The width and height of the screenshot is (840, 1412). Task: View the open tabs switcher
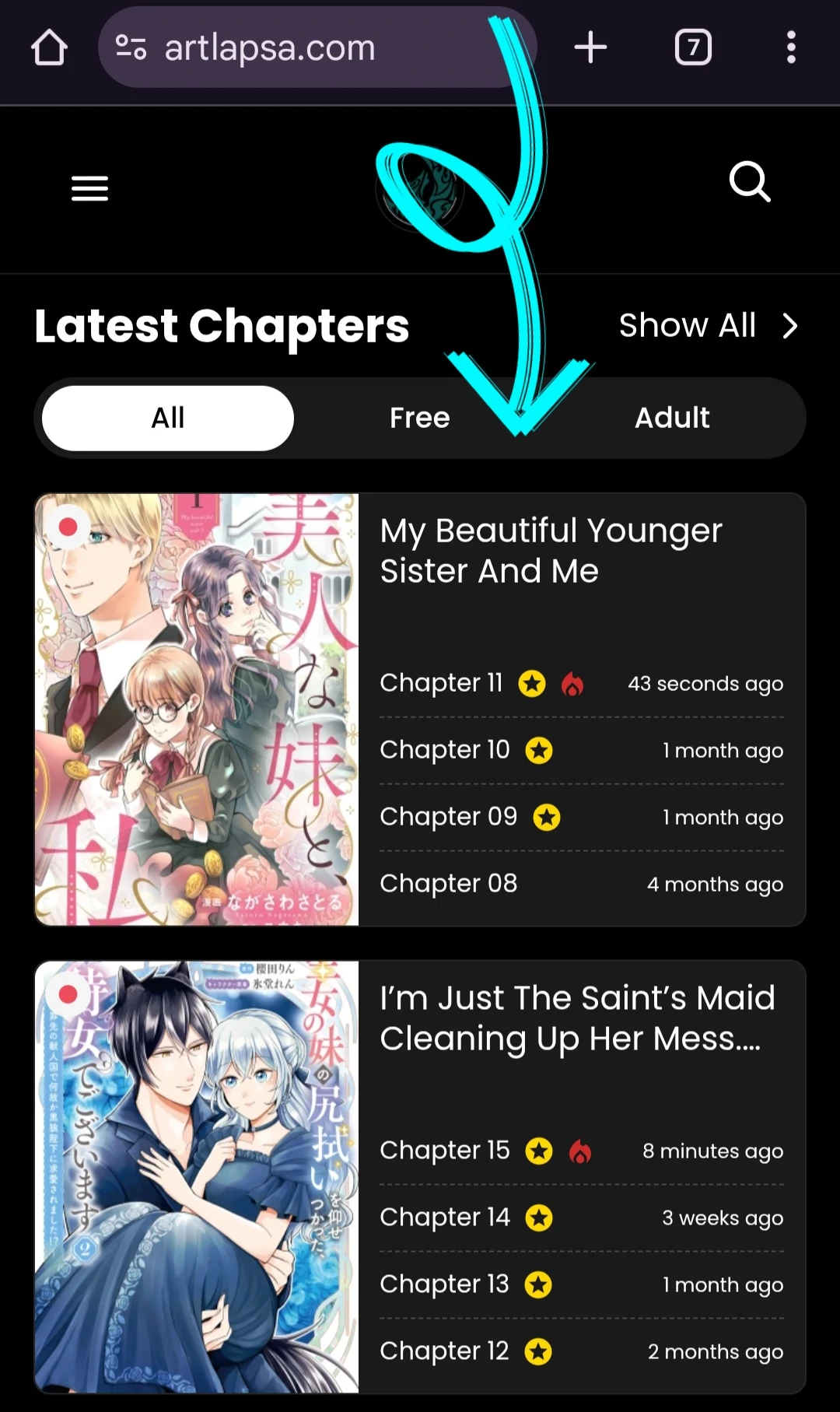click(693, 47)
